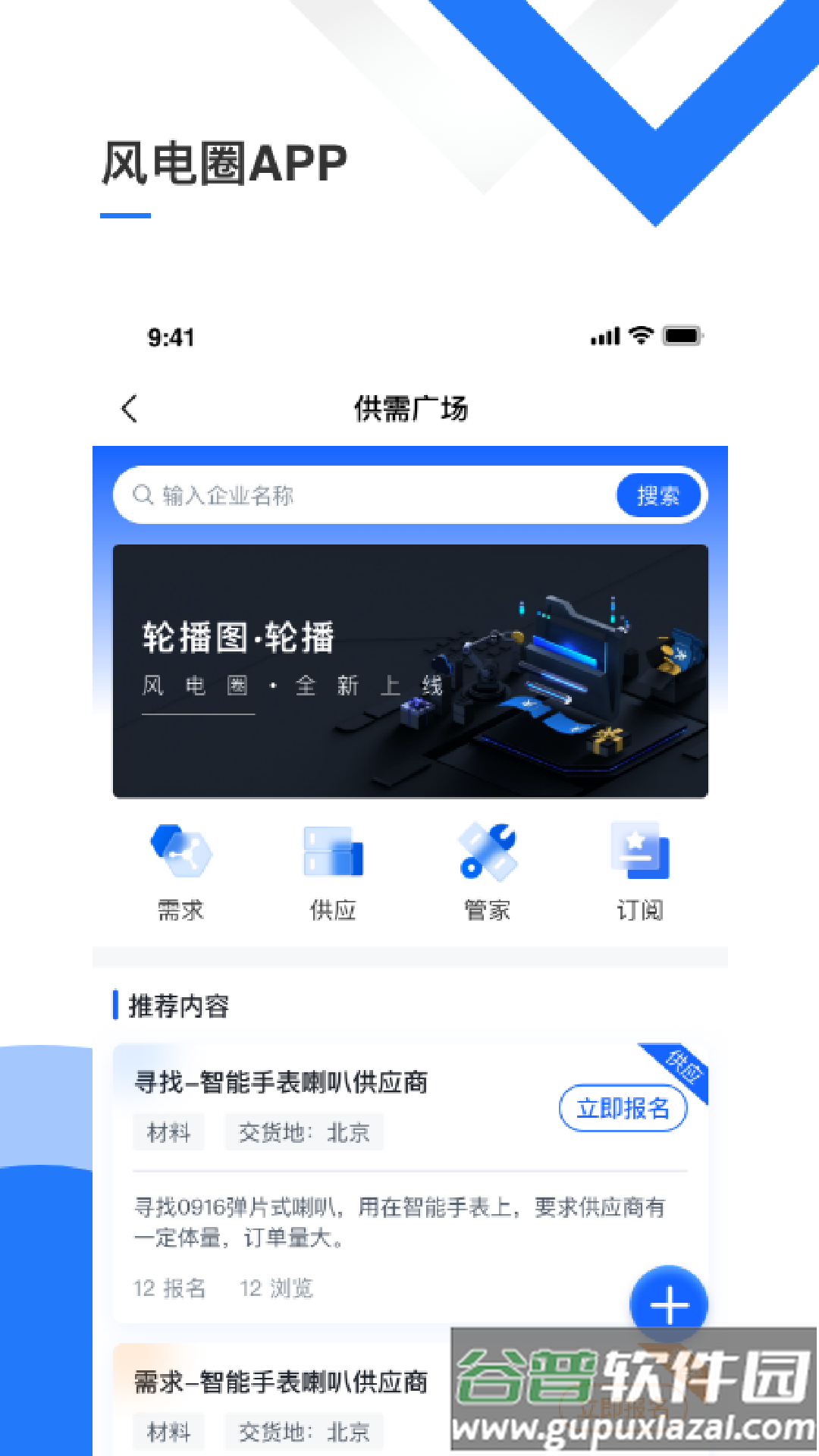Image resolution: width=819 pixels, height=1456 pixels.
Task: Tap the Wi-Fi icon in status bar
Action: (639, 335)
